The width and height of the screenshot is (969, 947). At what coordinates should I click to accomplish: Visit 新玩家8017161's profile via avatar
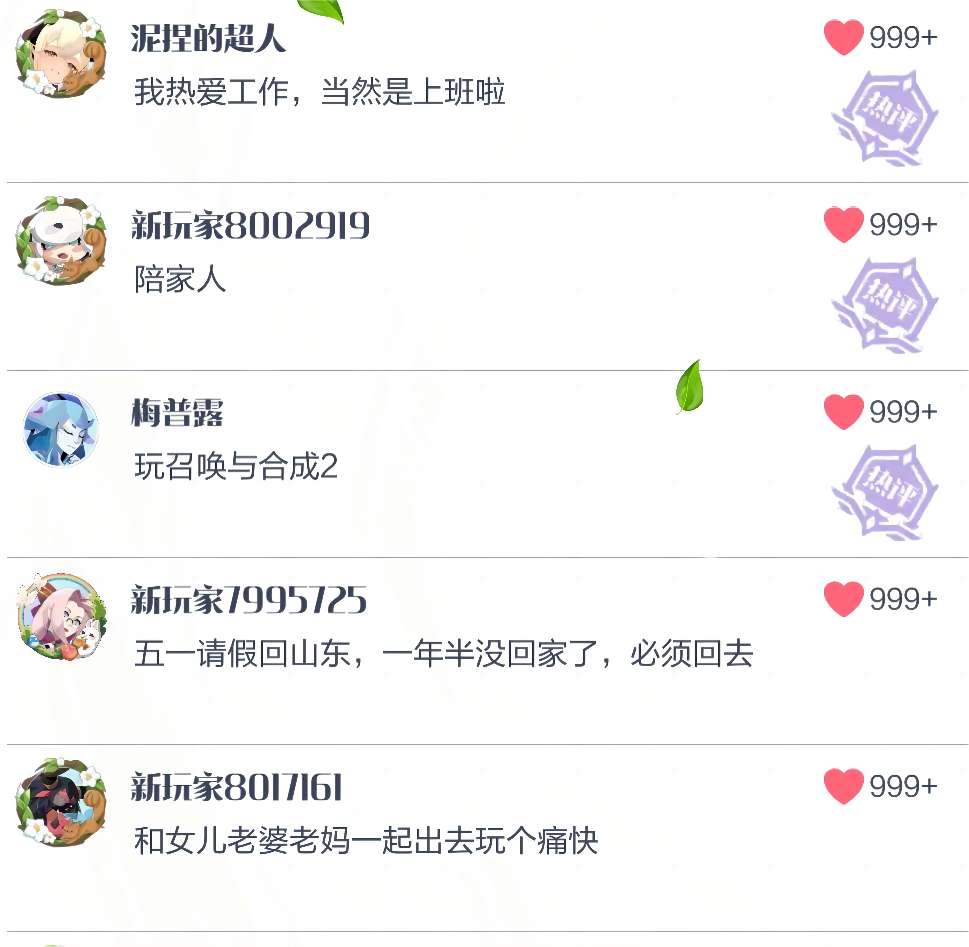(61, 802)
